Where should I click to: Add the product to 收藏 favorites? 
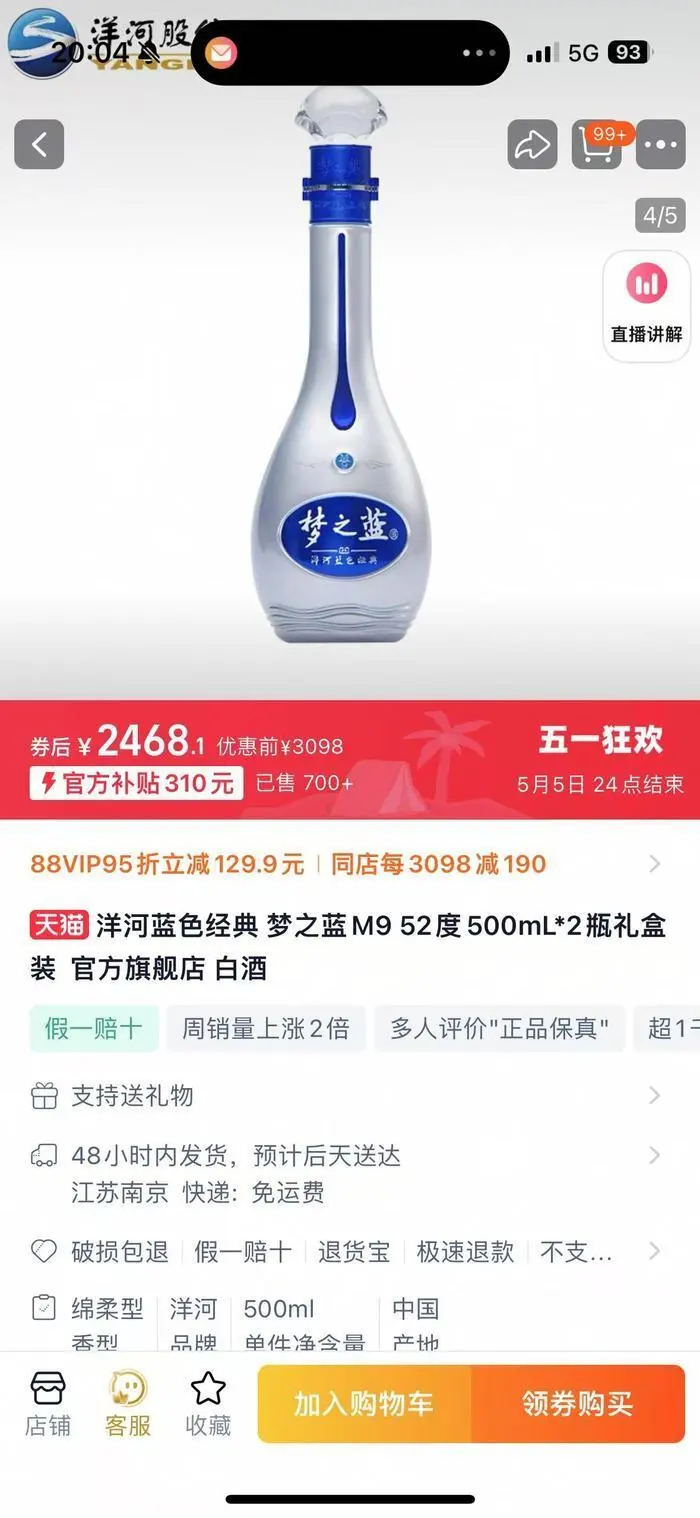click(208, 1404)
